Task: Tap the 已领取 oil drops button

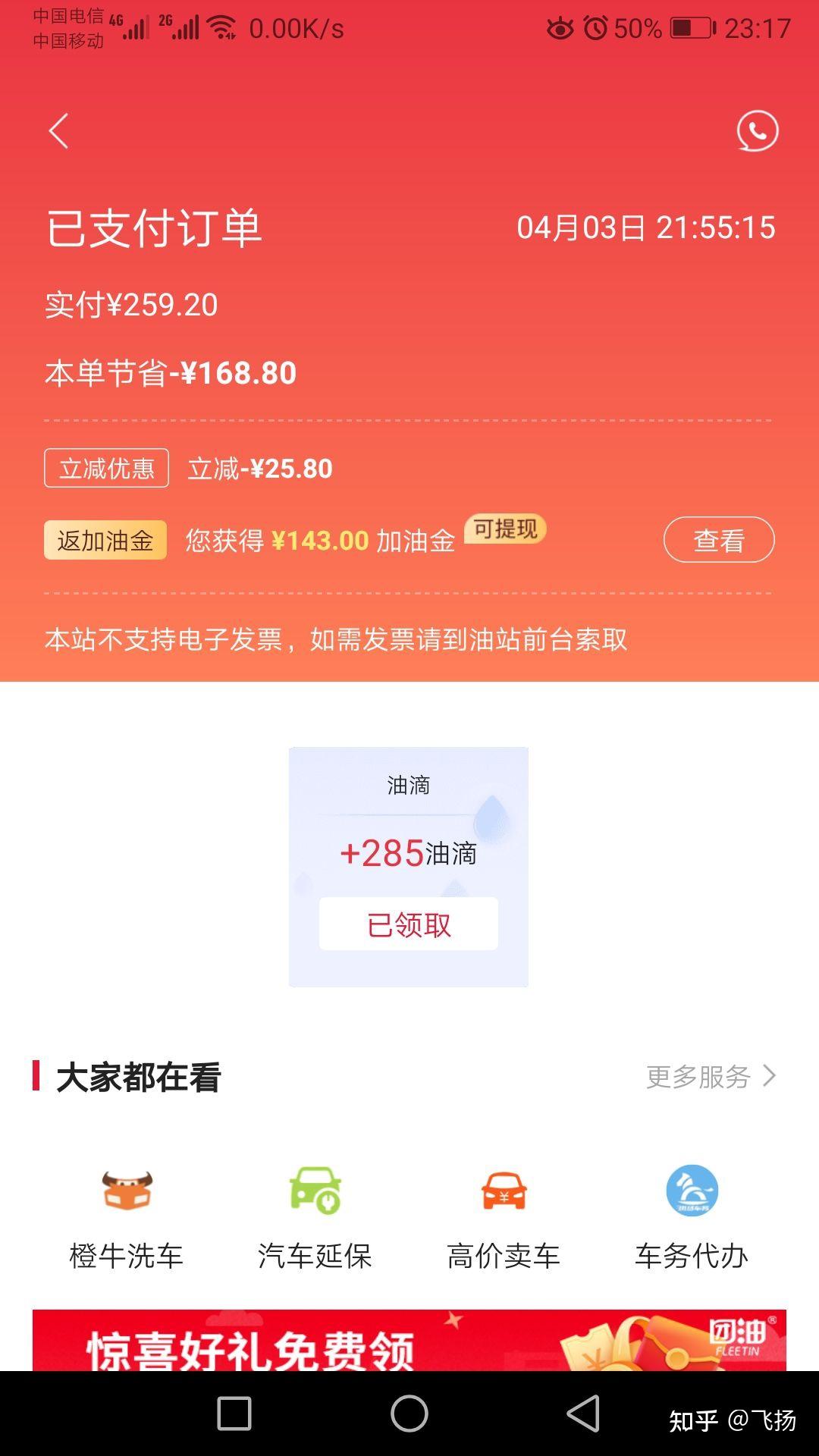Action: [x=408, y=924]
